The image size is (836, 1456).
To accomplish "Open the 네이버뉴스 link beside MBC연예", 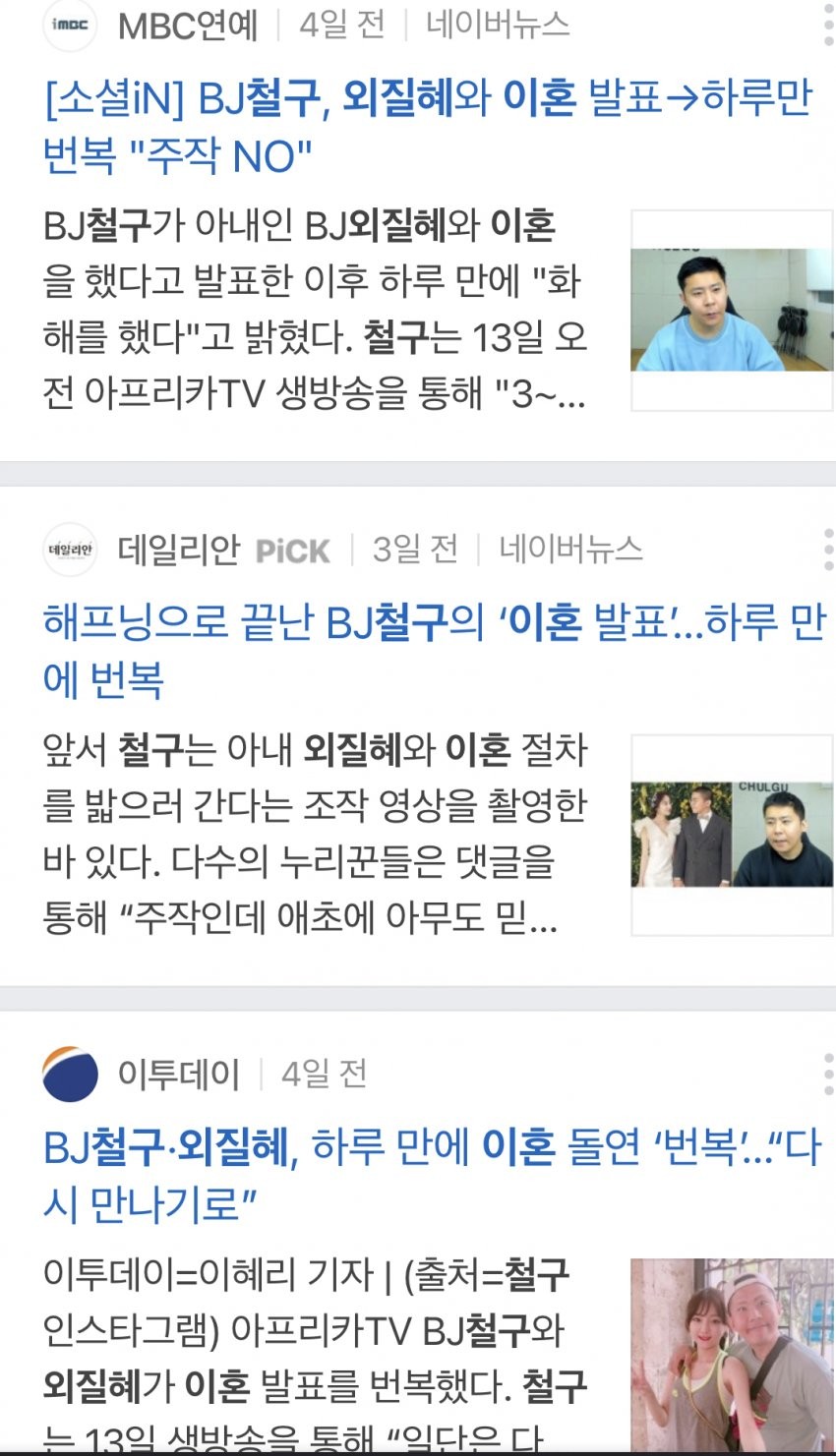I will (x=497, y=25).
